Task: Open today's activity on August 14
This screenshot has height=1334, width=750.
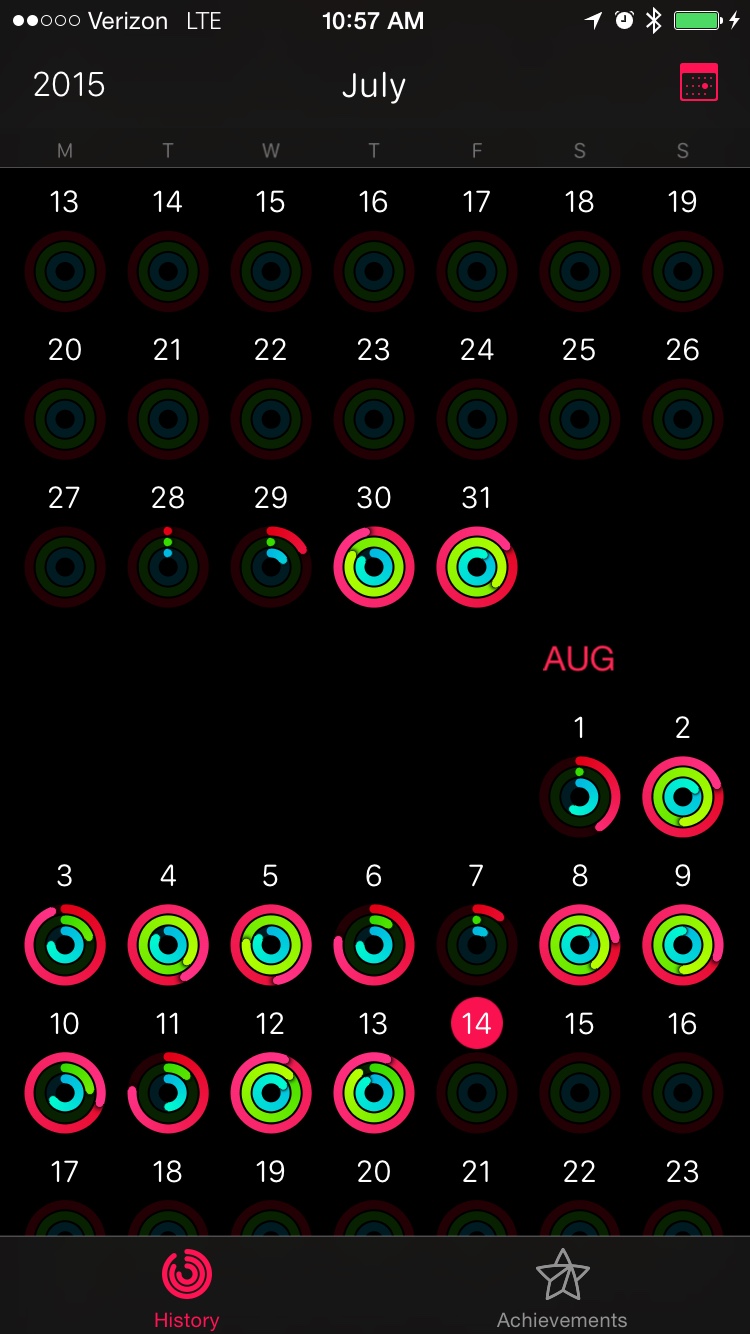Action: pos(477,1093)
